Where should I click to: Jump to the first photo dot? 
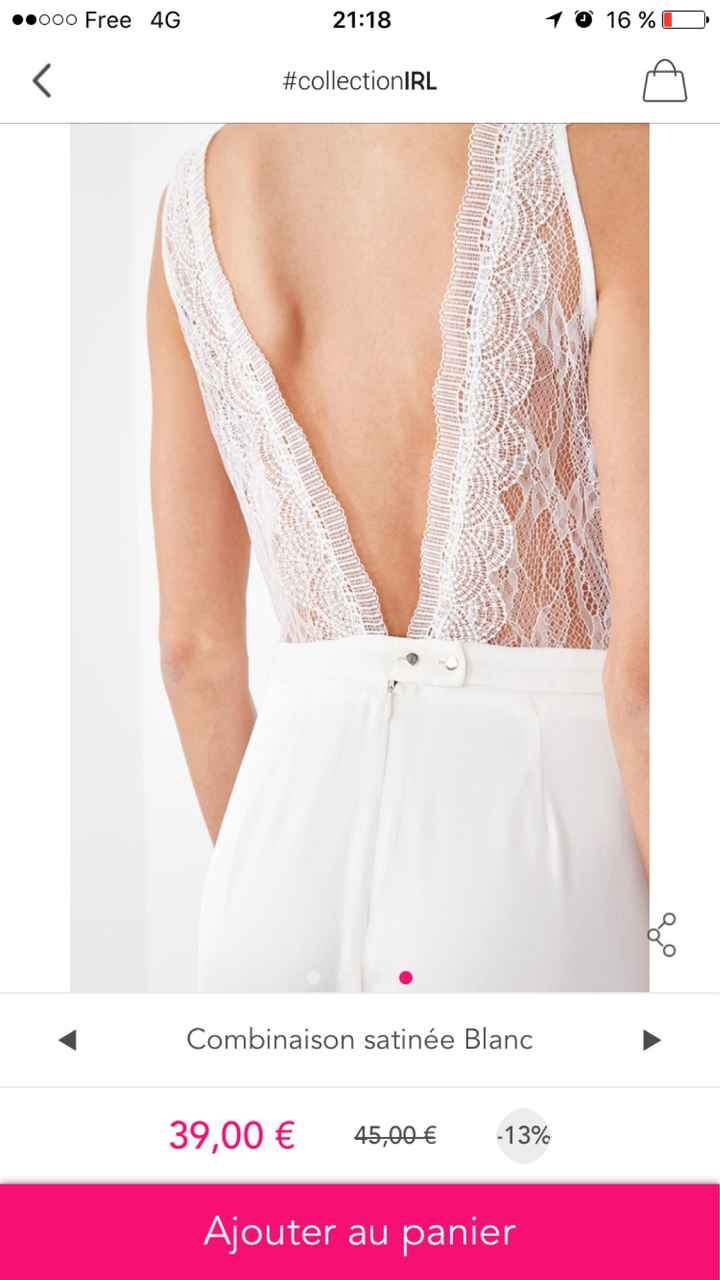314,977
